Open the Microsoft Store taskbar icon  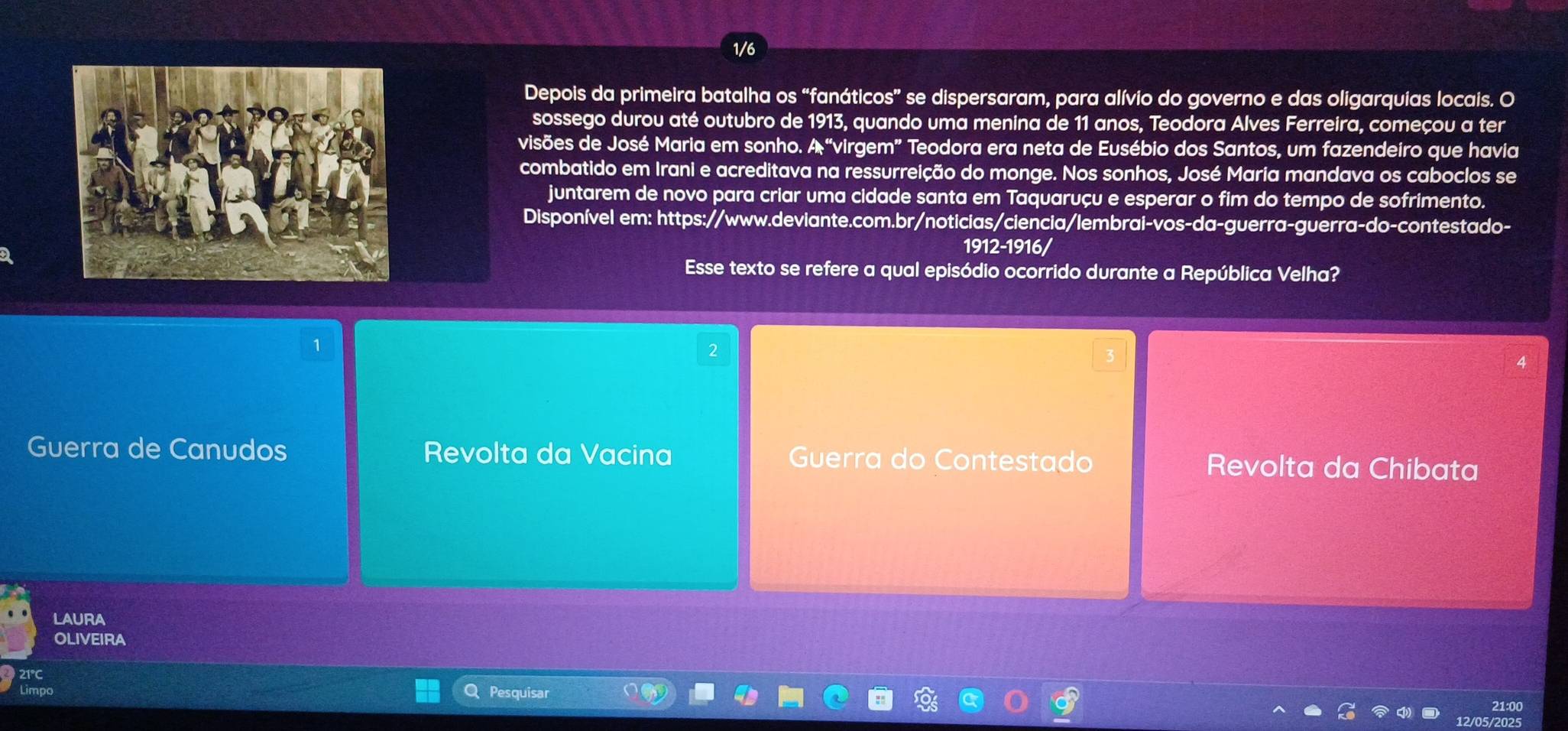coord(880,699)
